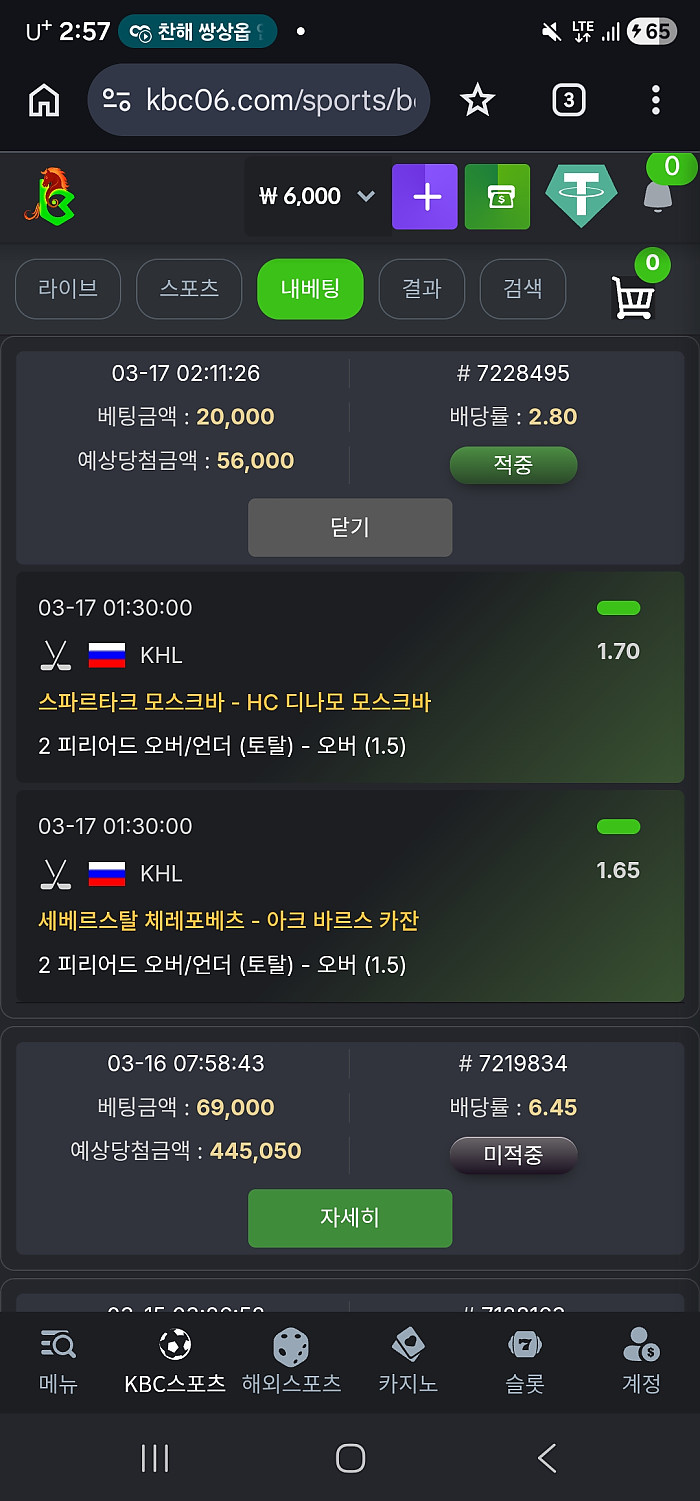Open the browser tab switcher

[x=568, y=100]
